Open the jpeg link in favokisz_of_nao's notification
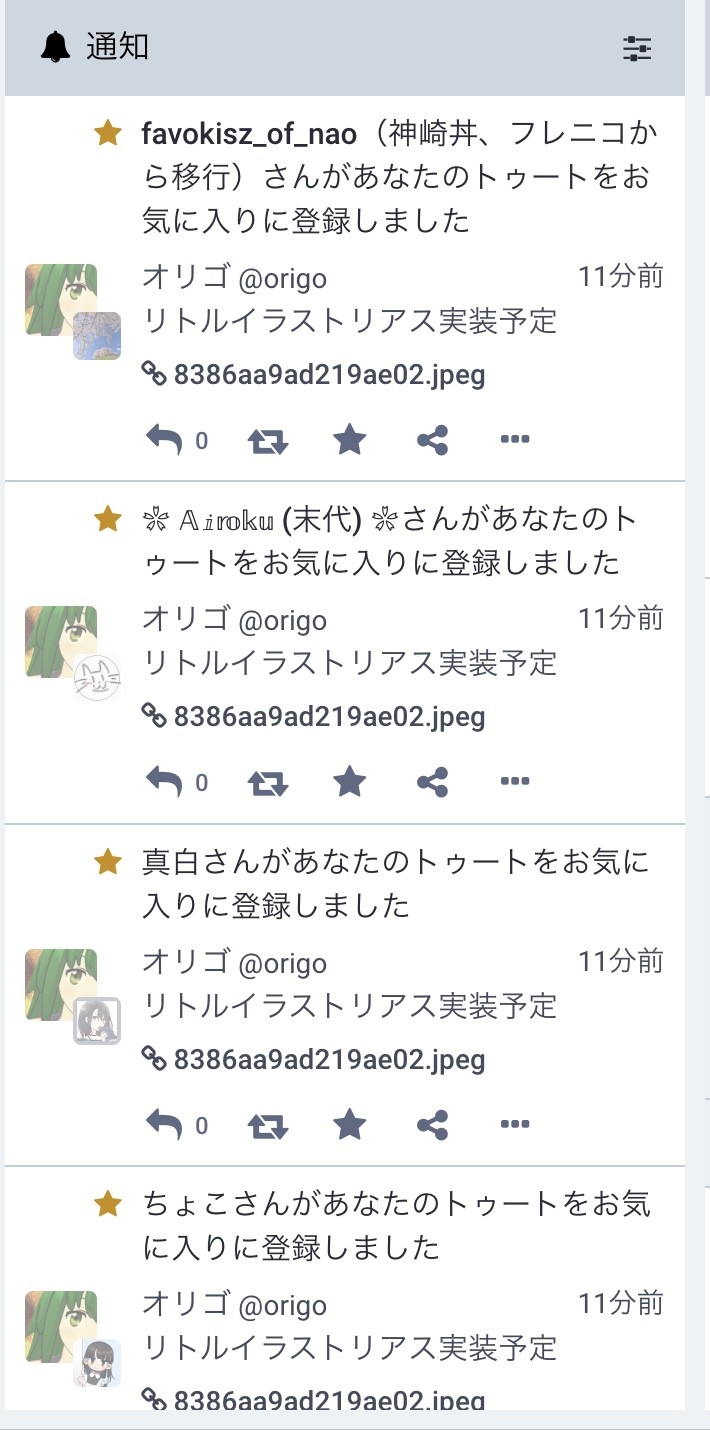 click(314, 375)
